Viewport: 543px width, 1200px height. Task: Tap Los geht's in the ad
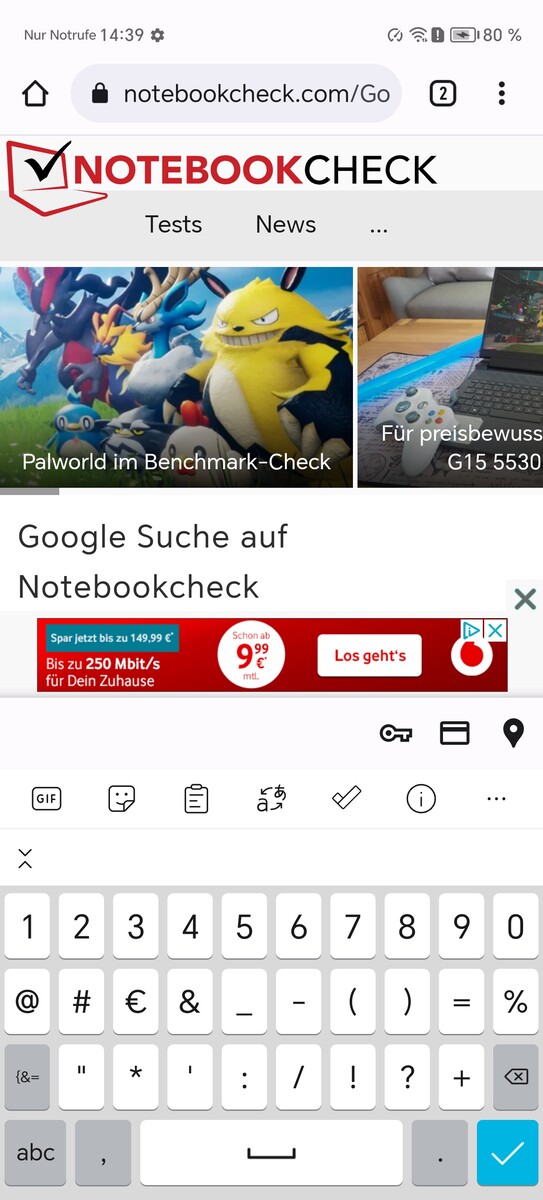point(370,656)
